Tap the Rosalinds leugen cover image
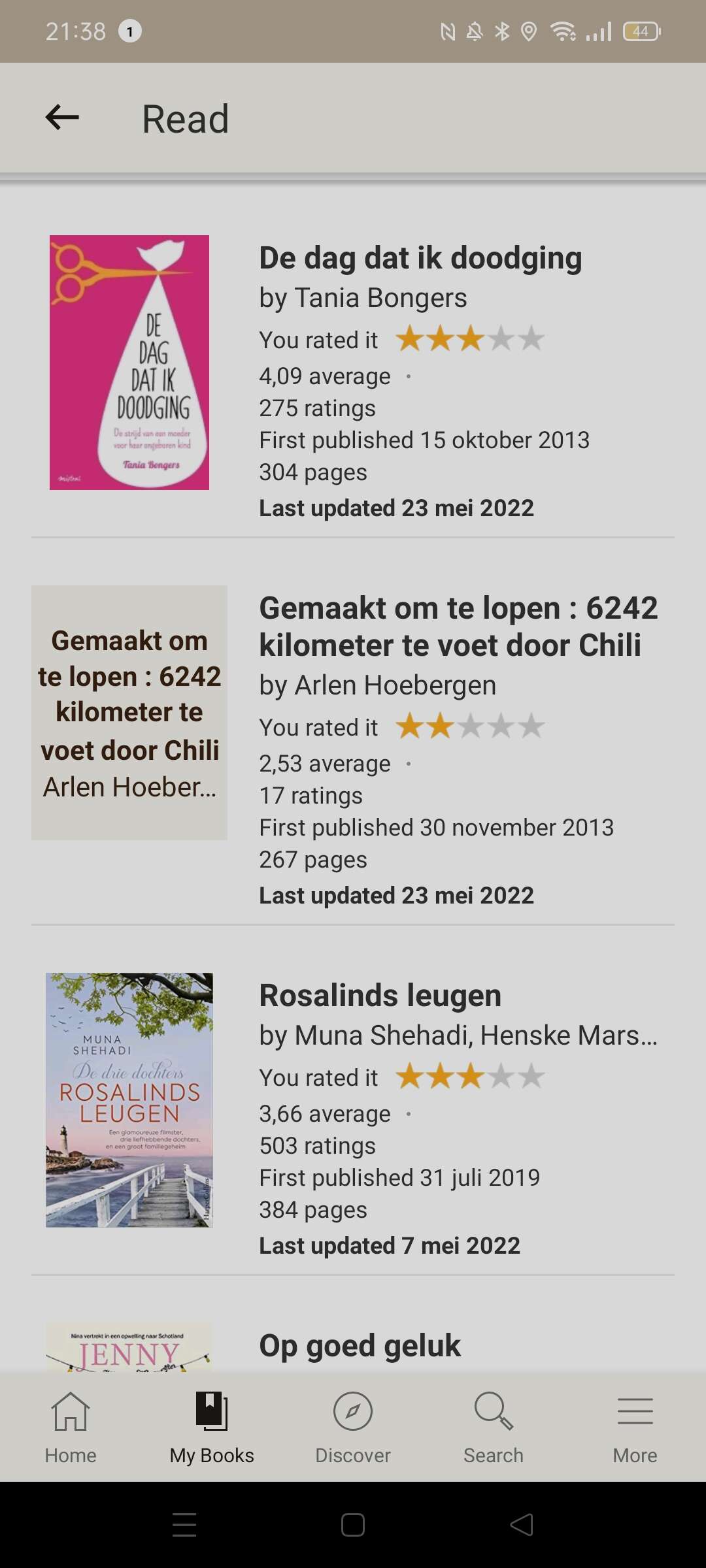This screenshot has width=706, height=1568. click(129, 1100)
